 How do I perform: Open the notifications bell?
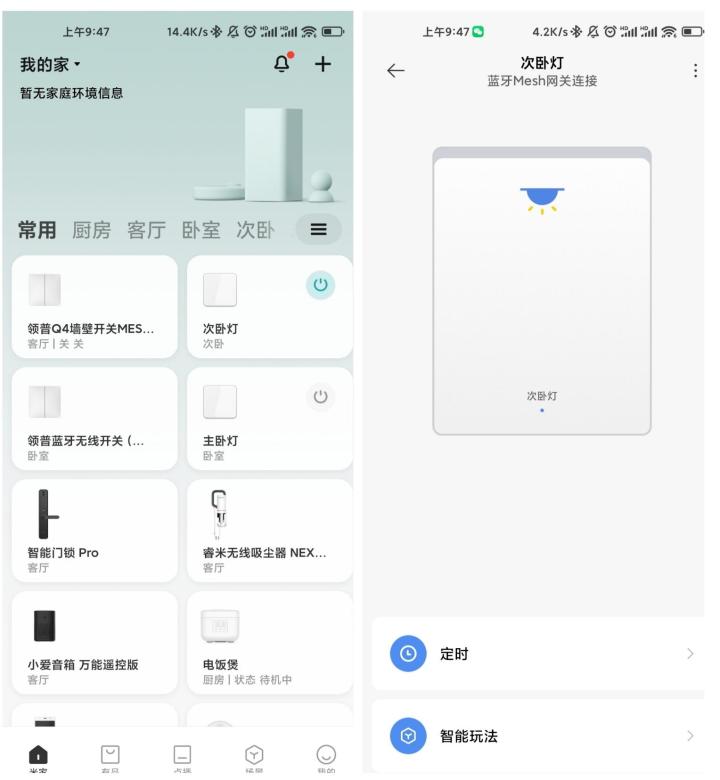pos(282,64)
